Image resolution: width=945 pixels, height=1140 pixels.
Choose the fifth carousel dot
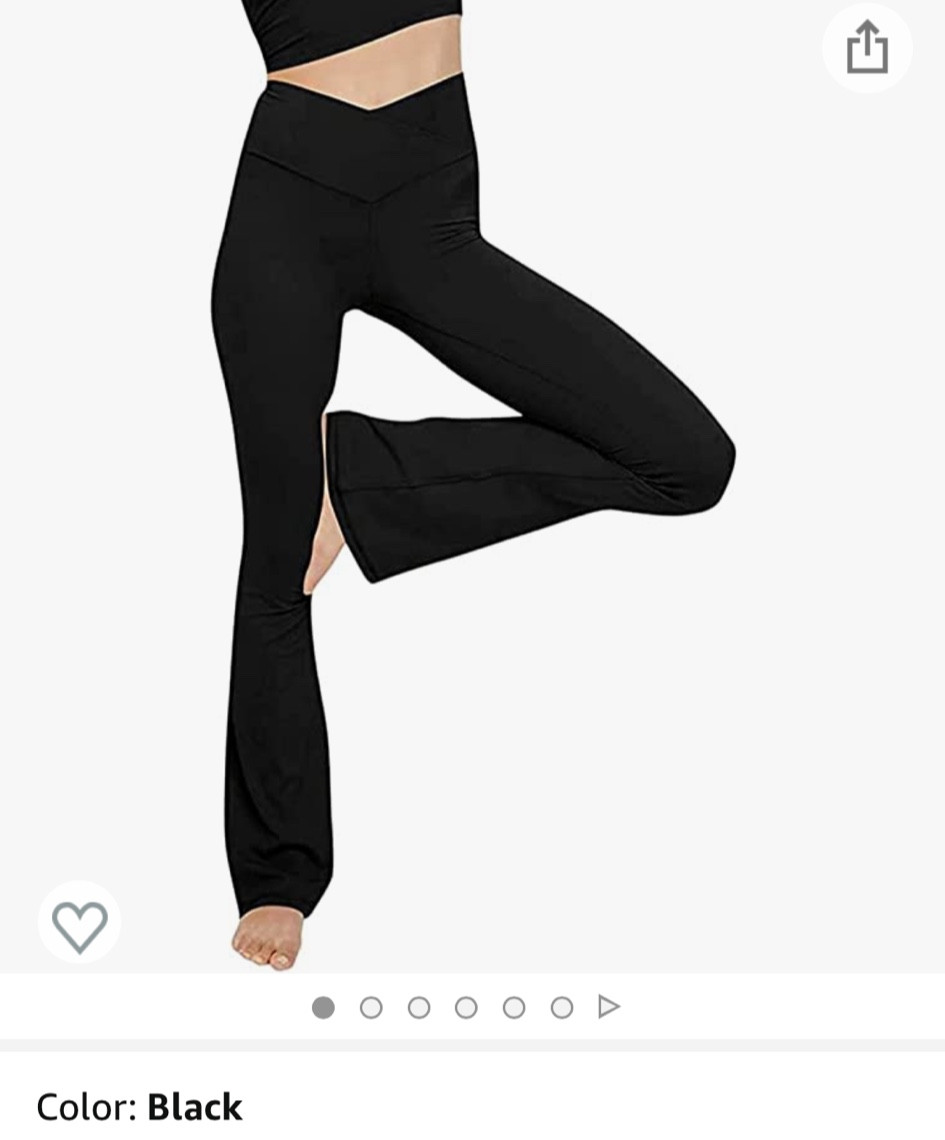tap(513, 1008)
